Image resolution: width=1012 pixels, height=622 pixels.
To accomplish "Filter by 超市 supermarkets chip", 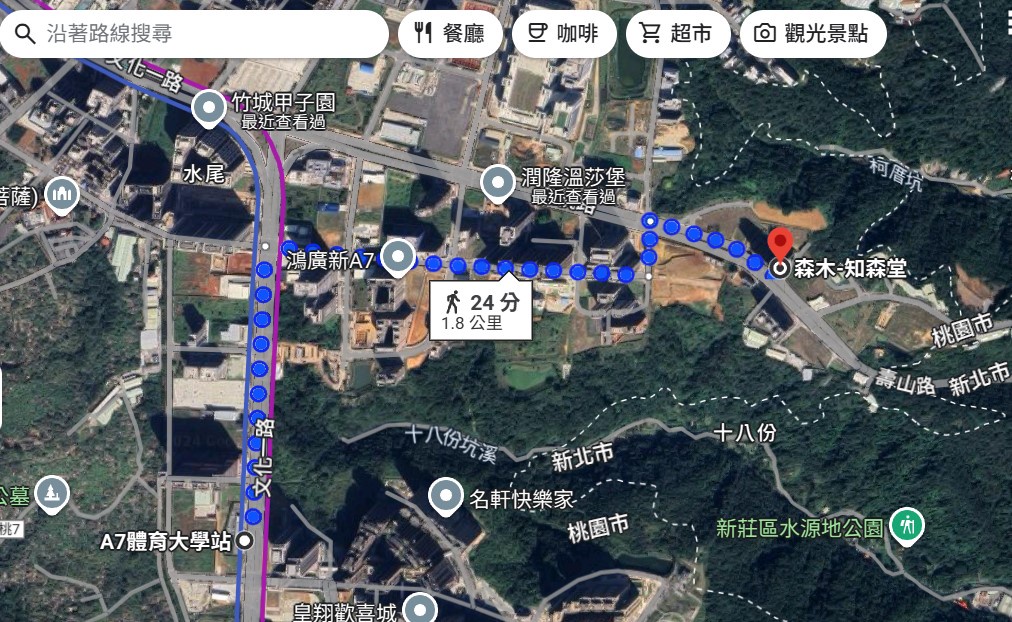I will [677, 34].
